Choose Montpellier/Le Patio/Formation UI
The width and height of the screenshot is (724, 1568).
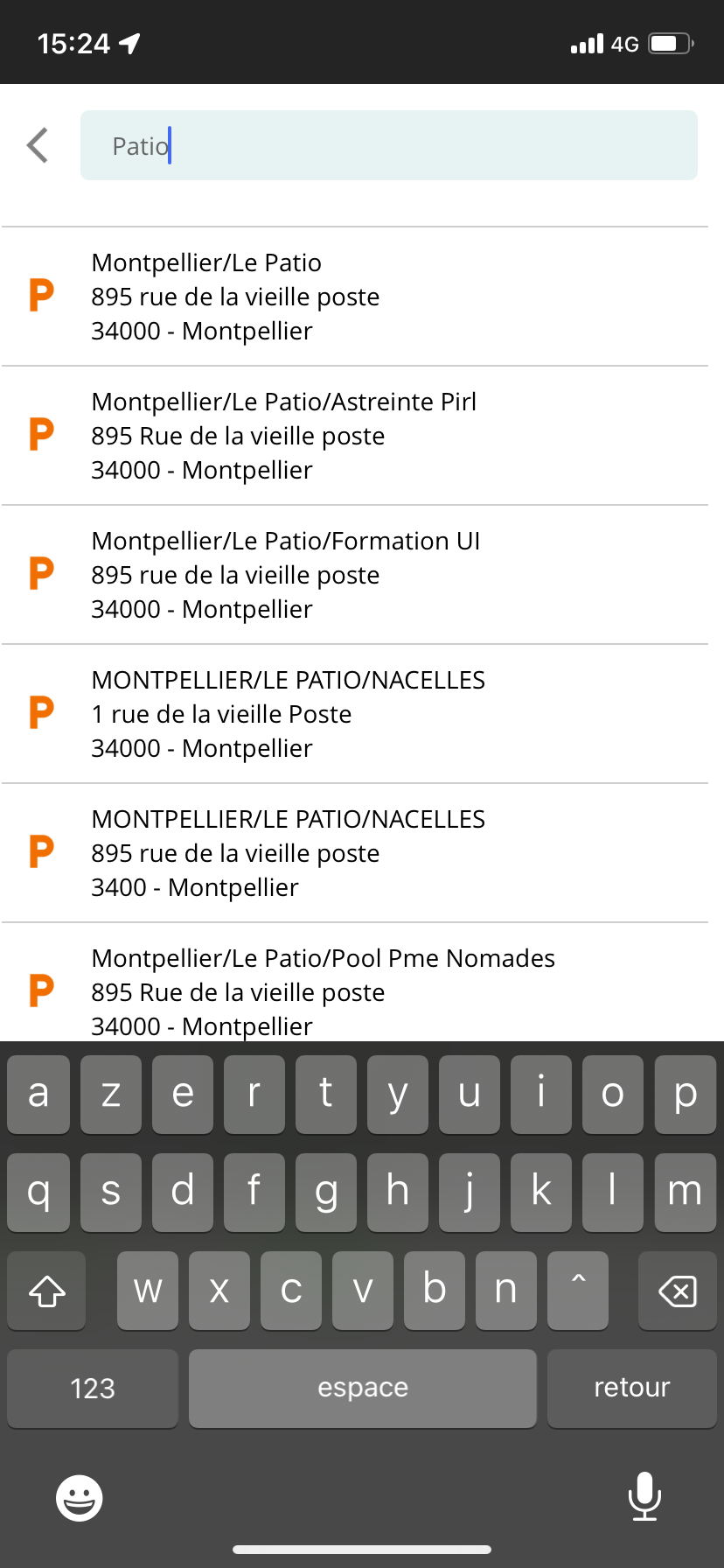pyautogui.click(x=354, y=575)
